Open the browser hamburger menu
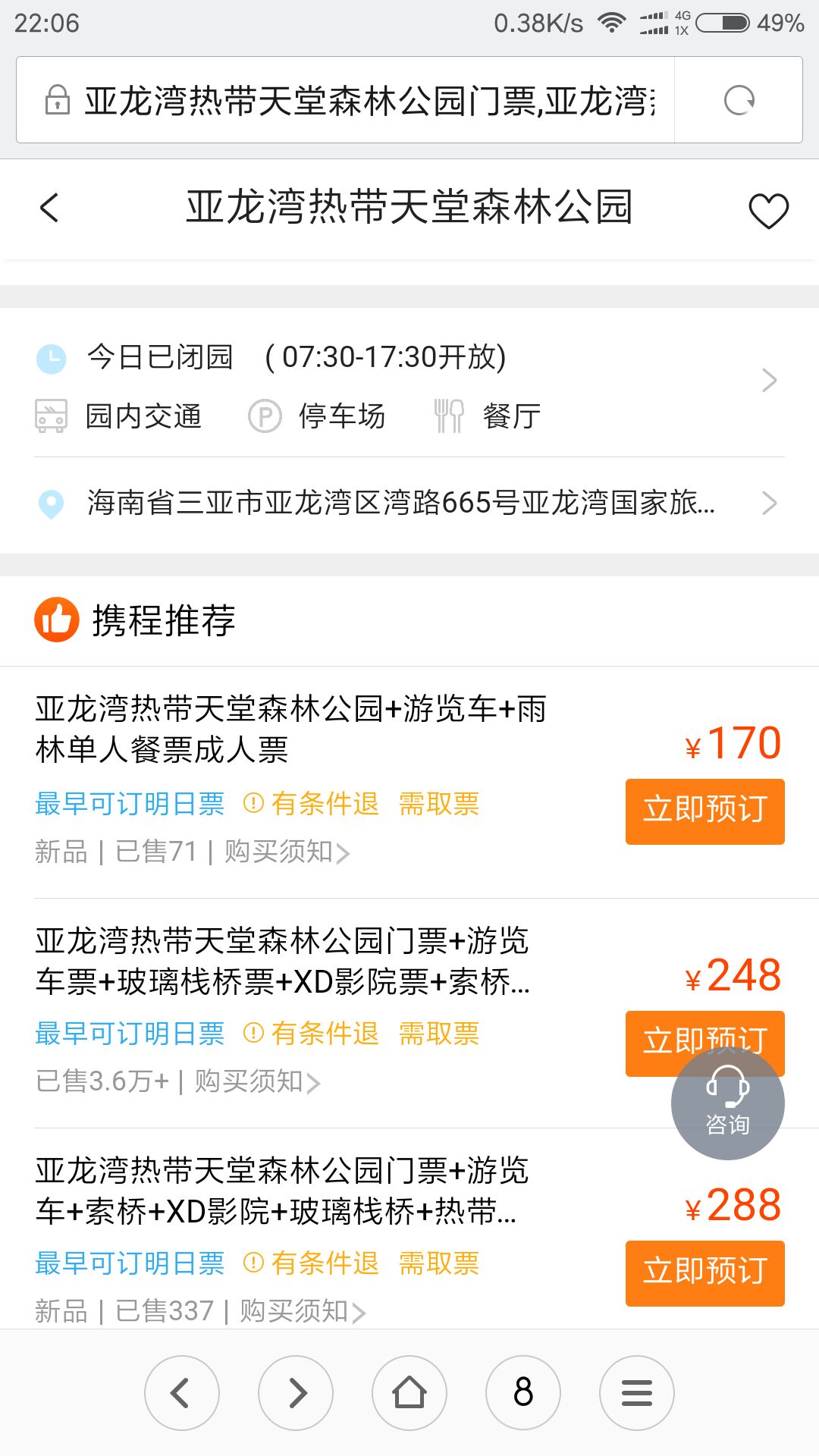 point(637,1393)
